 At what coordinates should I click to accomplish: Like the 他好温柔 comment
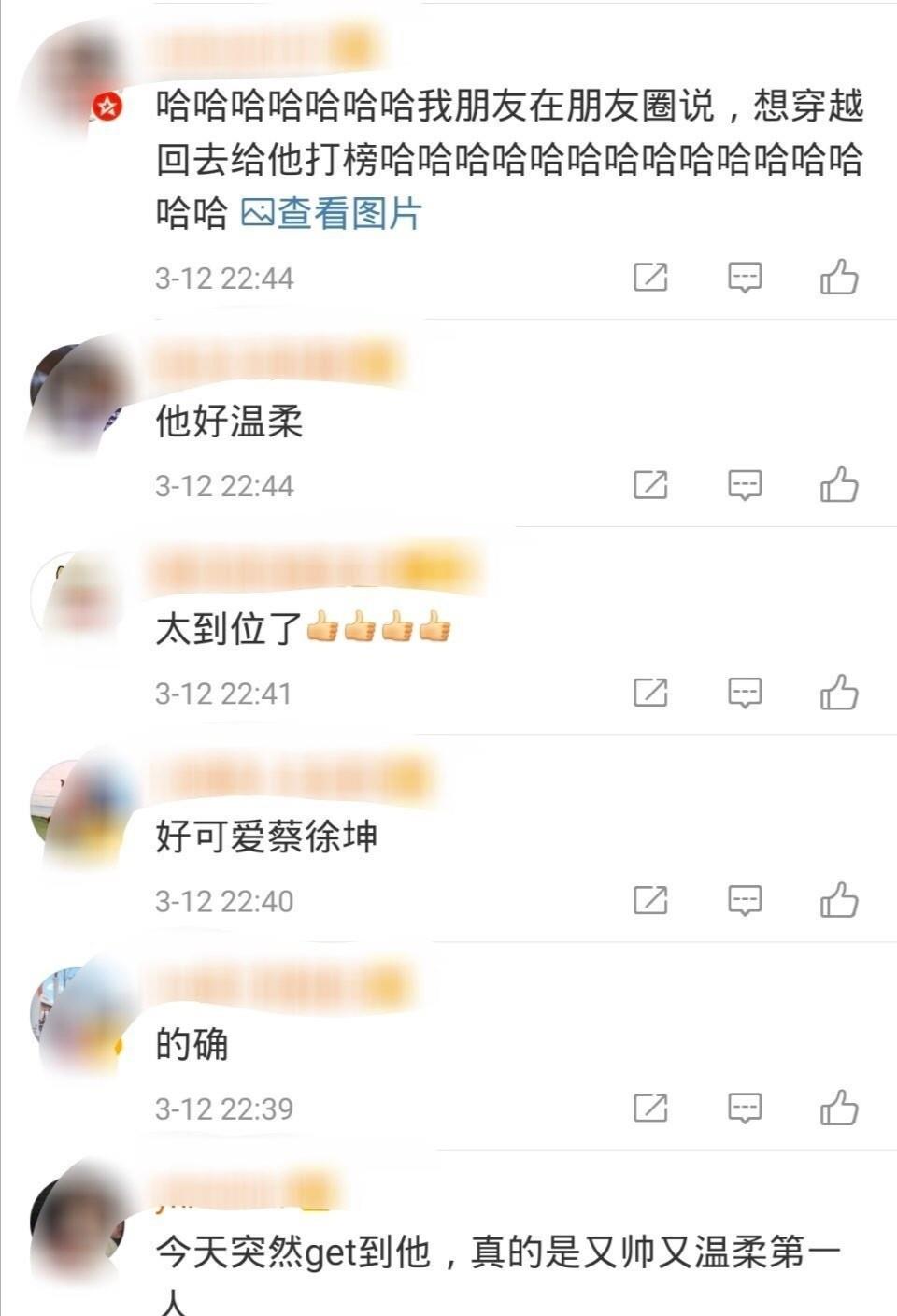tap(838, 484)
